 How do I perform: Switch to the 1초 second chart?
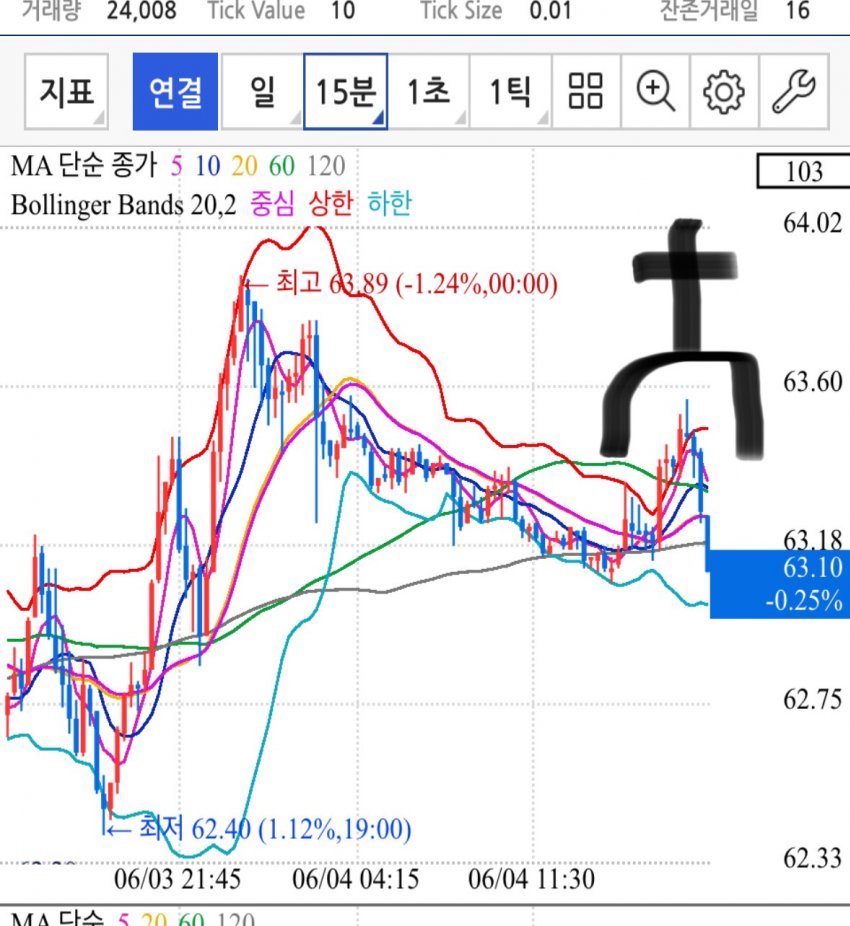[x=427, y=93]
